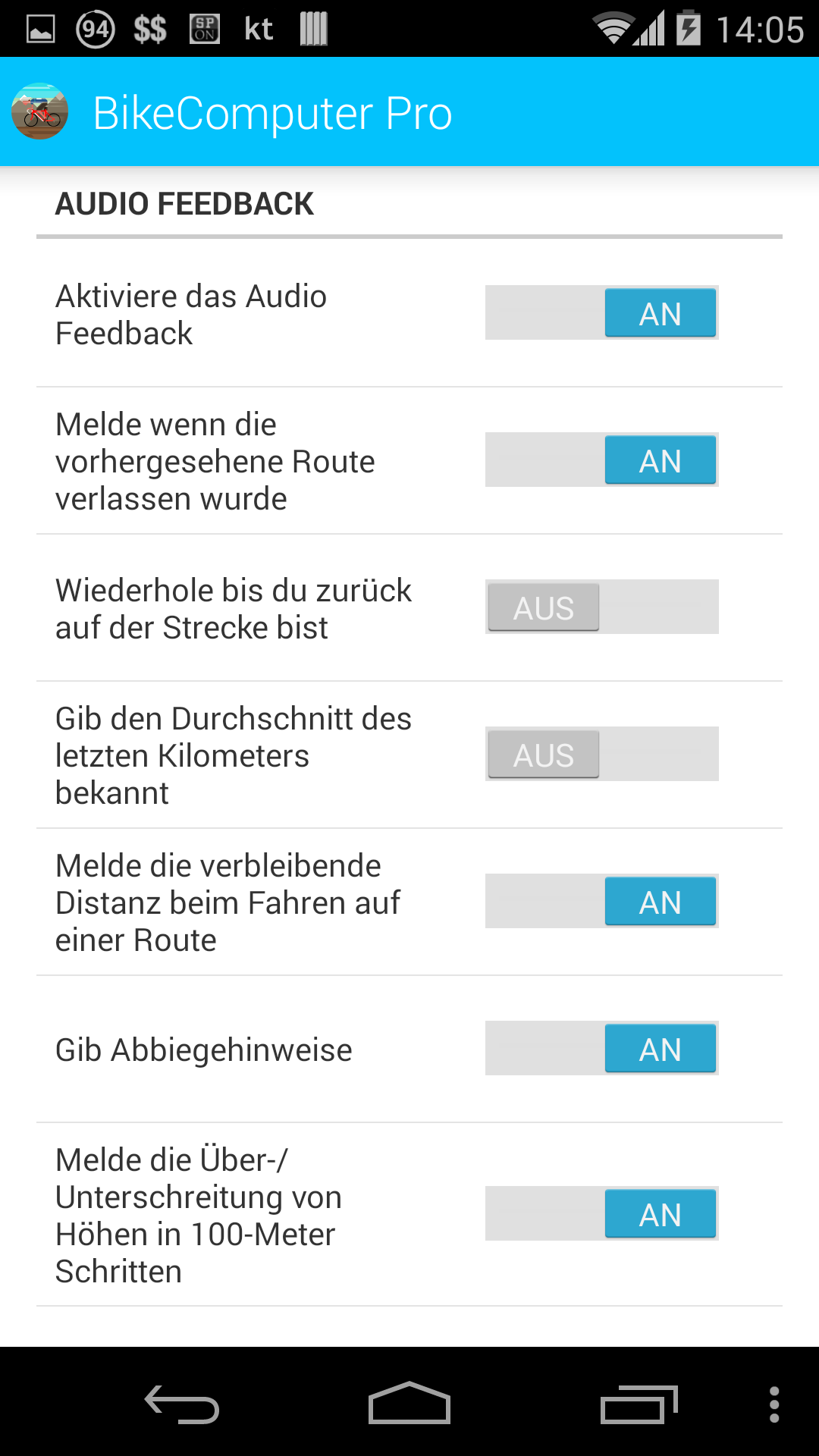The height and width of the screenshot is (1456, 819).
Task: Enable the Wiederhole bis zurück switch
Action: [601, 607]
